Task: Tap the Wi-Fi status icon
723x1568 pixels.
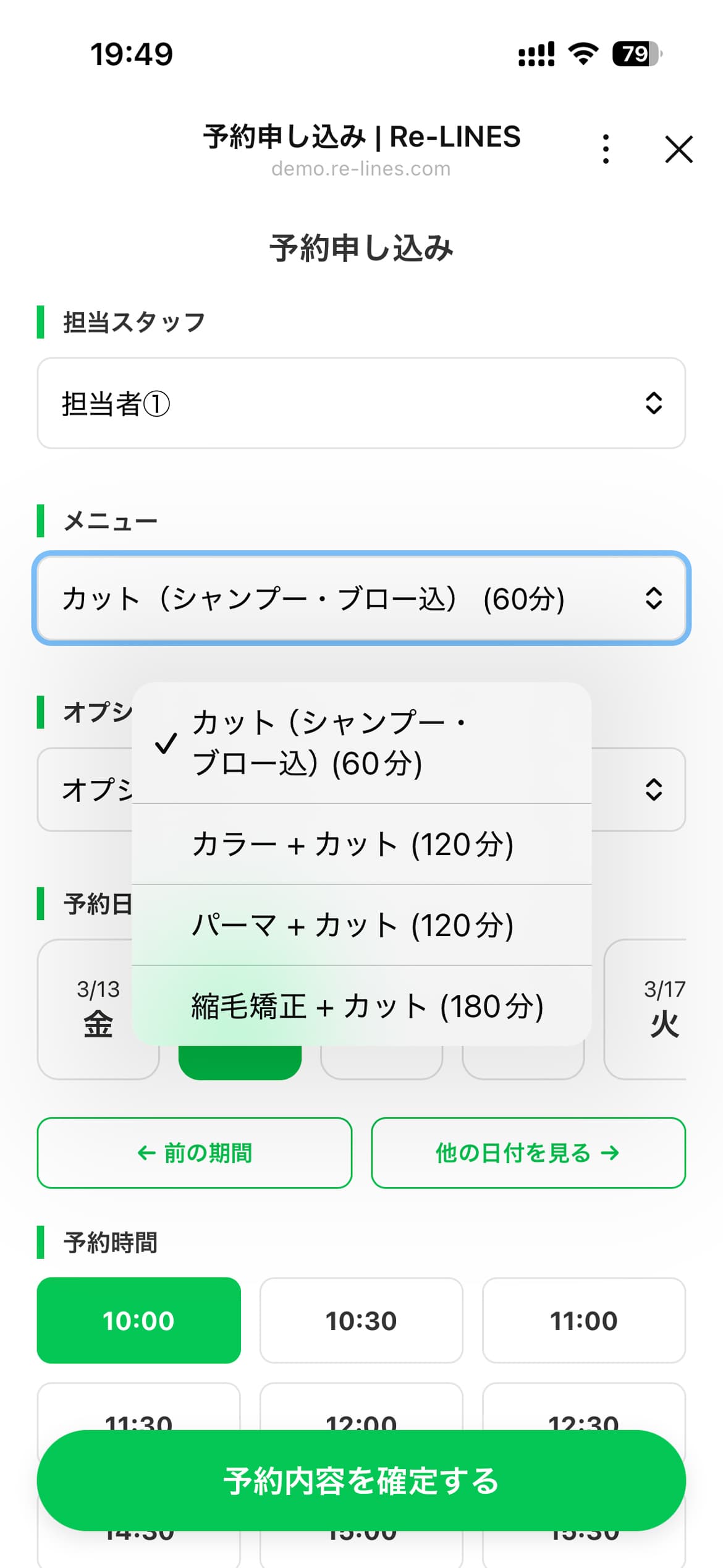Action: 581,54
